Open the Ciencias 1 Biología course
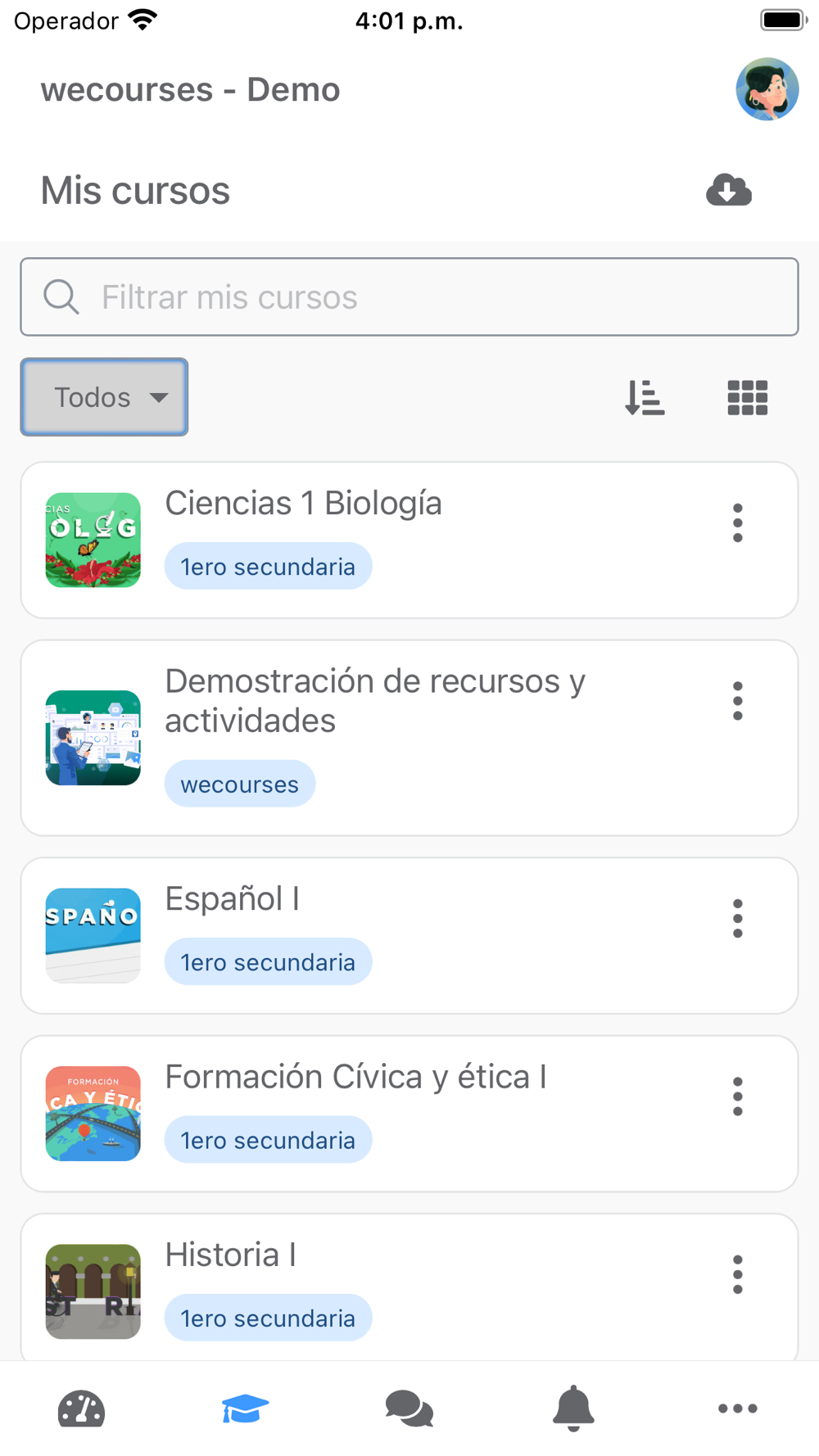Viewport: 819px width, 1456px height. pos(303,504)
